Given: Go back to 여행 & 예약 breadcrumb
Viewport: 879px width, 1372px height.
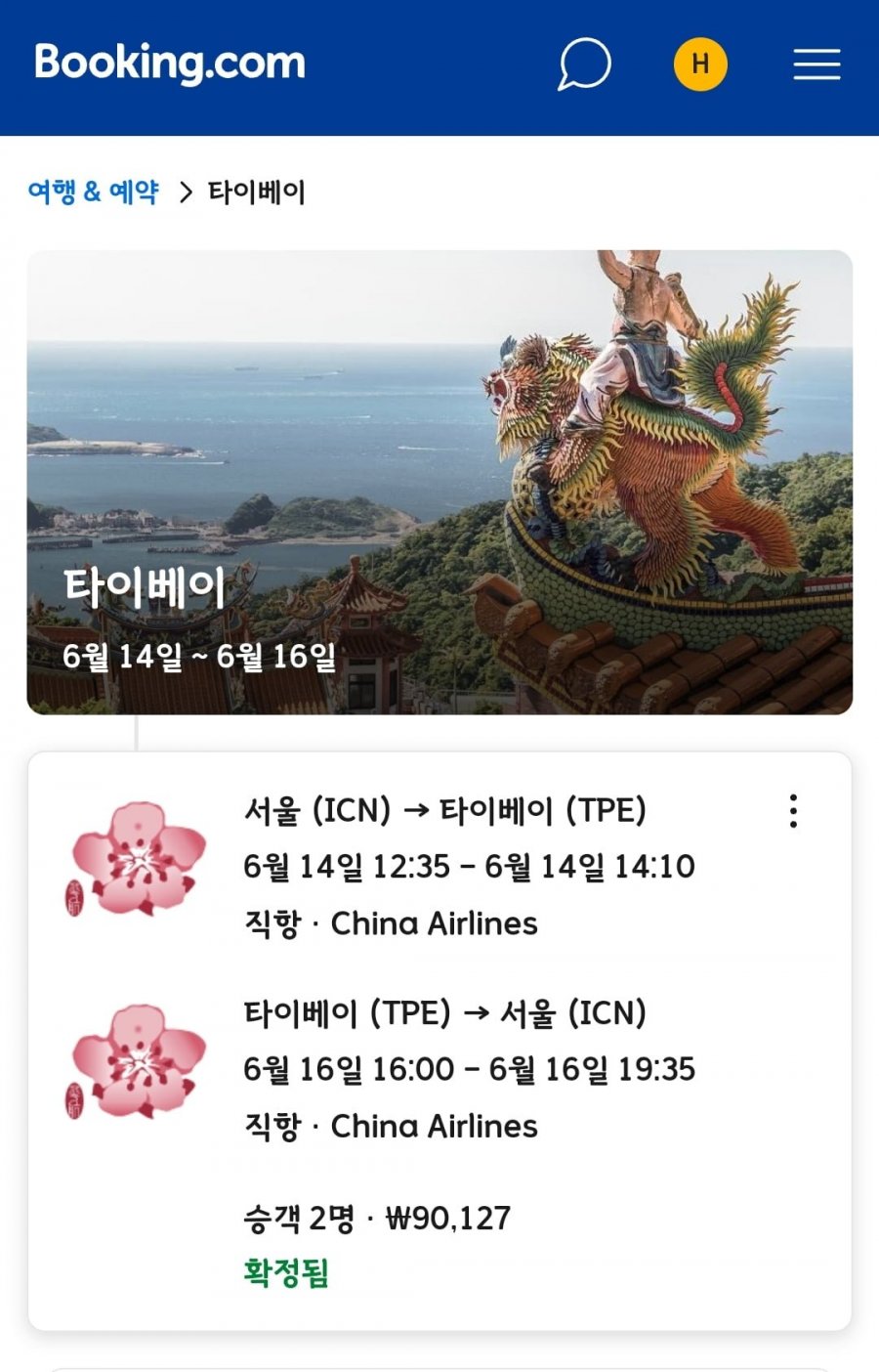Looking at the screenshot, I should coord(94,192).
